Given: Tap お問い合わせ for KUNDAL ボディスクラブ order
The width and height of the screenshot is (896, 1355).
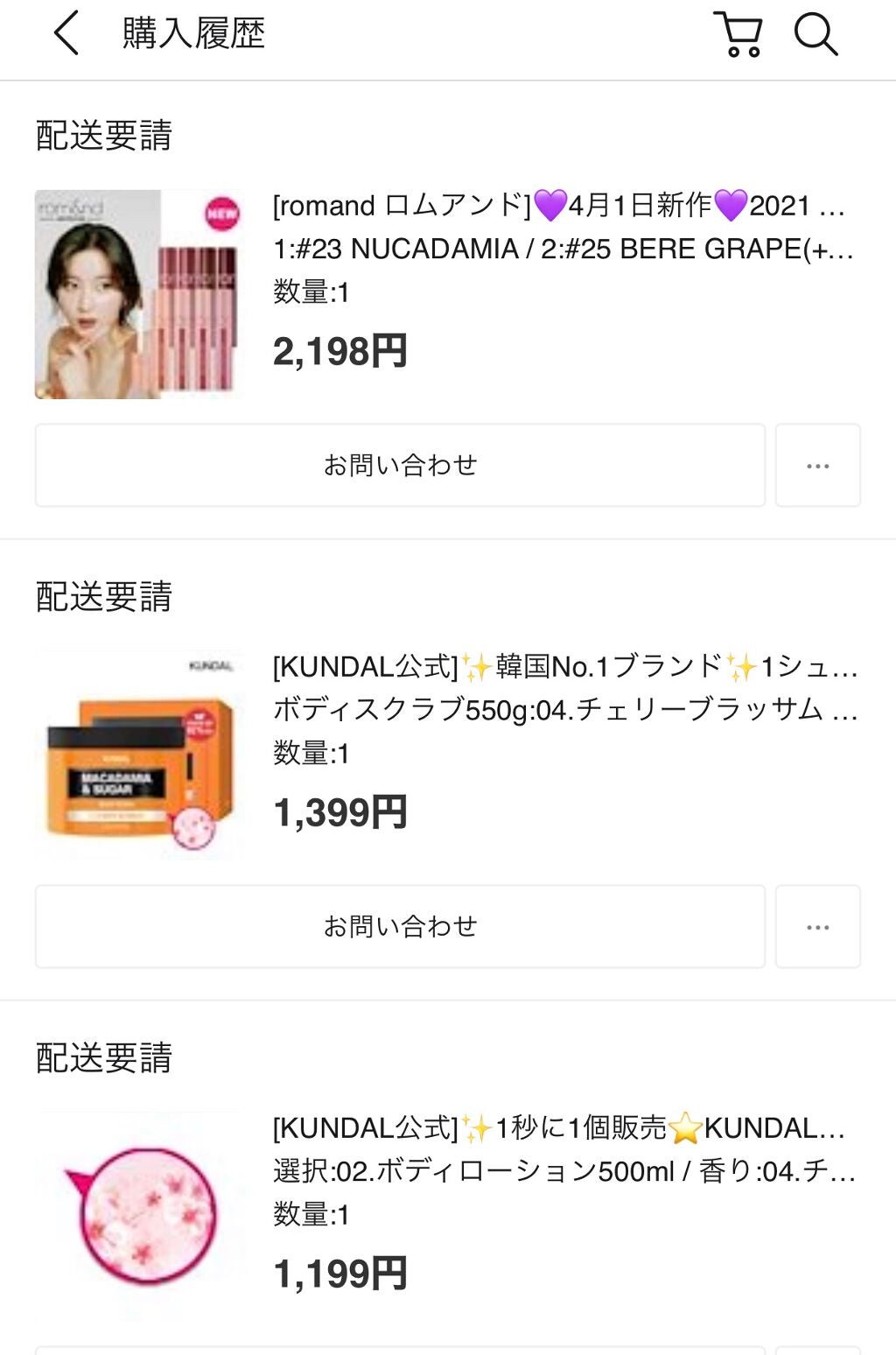Looking at the screenshot, I should [x=400, y=926].
